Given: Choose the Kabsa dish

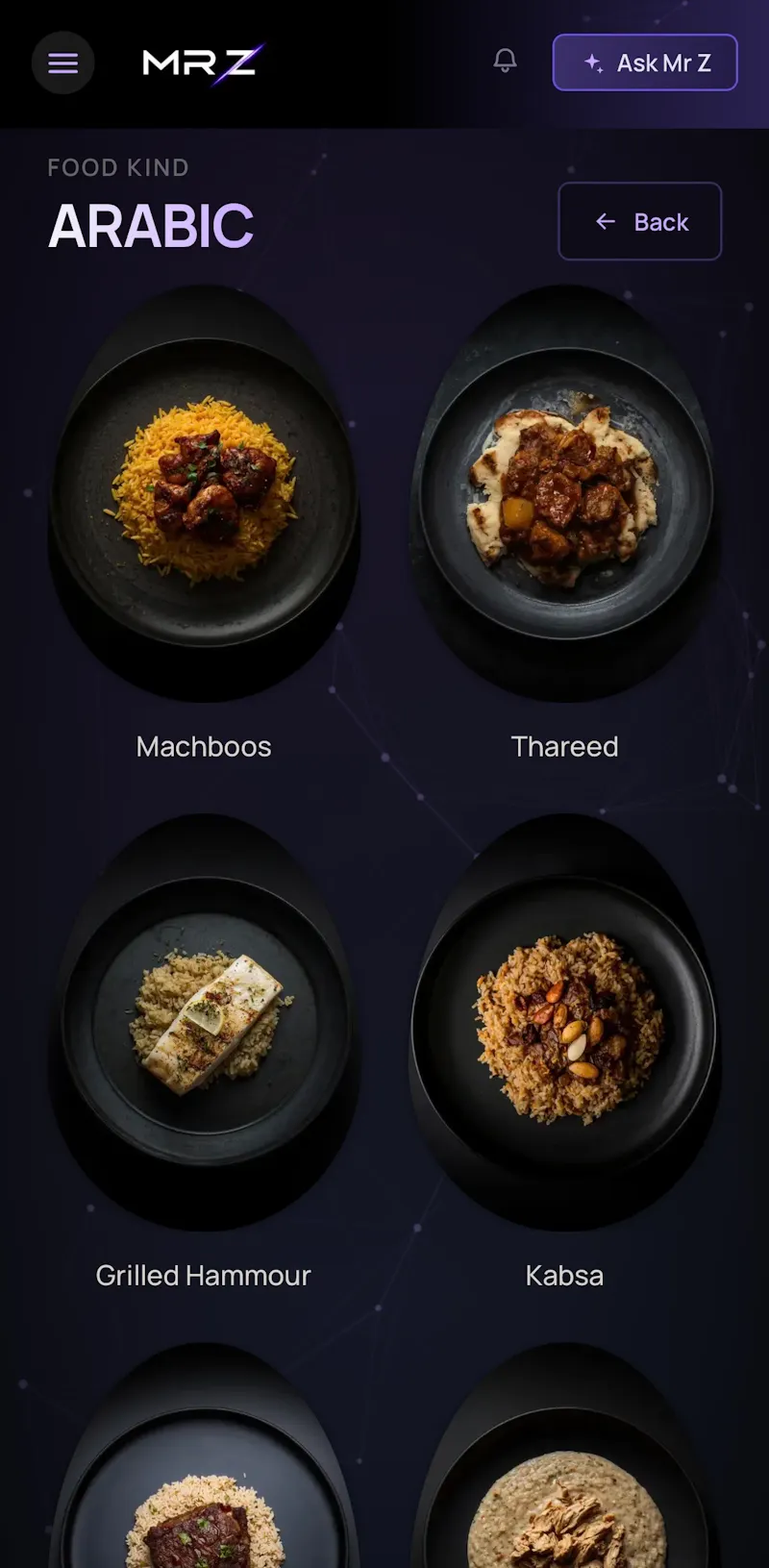Looking at the screenshot, I should [565, 1053].
